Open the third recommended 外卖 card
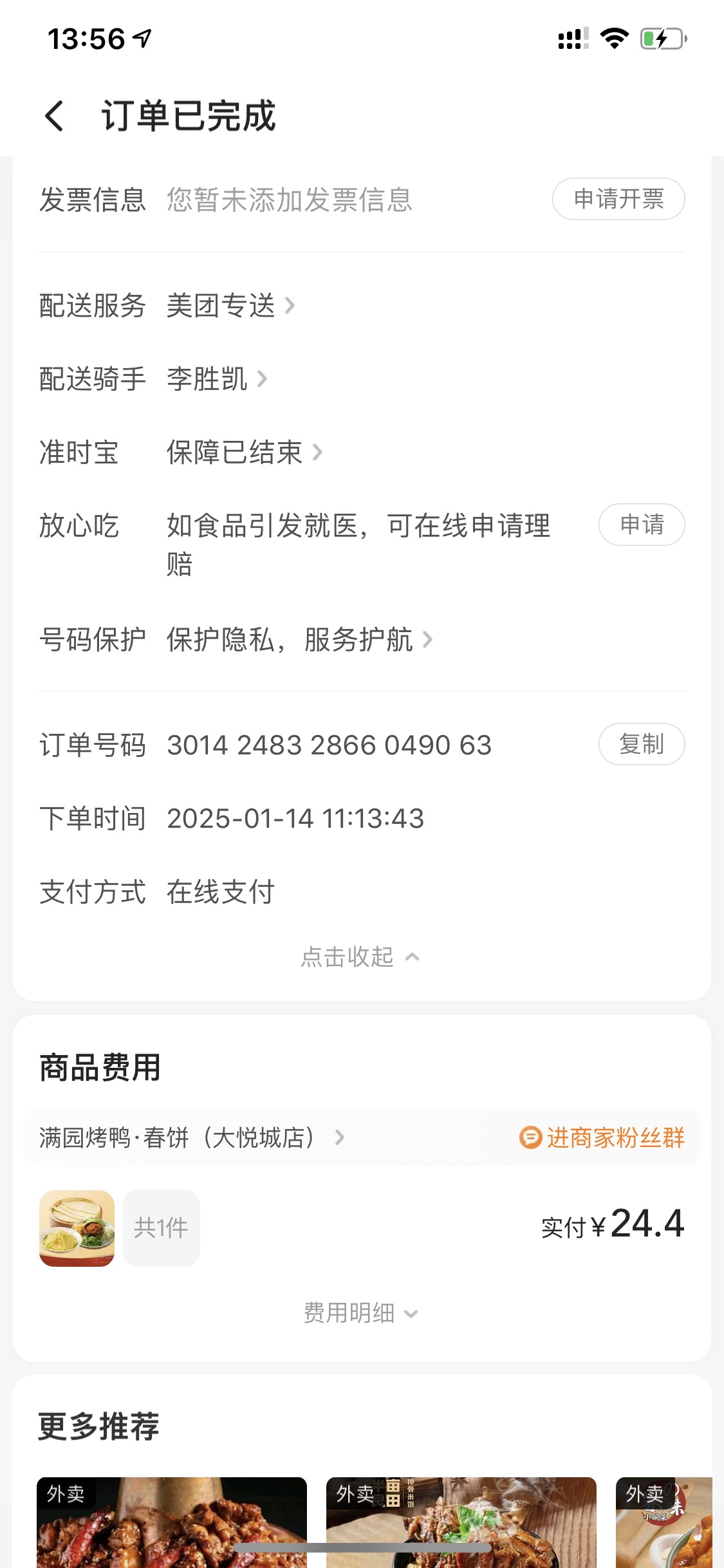 pos(664,1522)
